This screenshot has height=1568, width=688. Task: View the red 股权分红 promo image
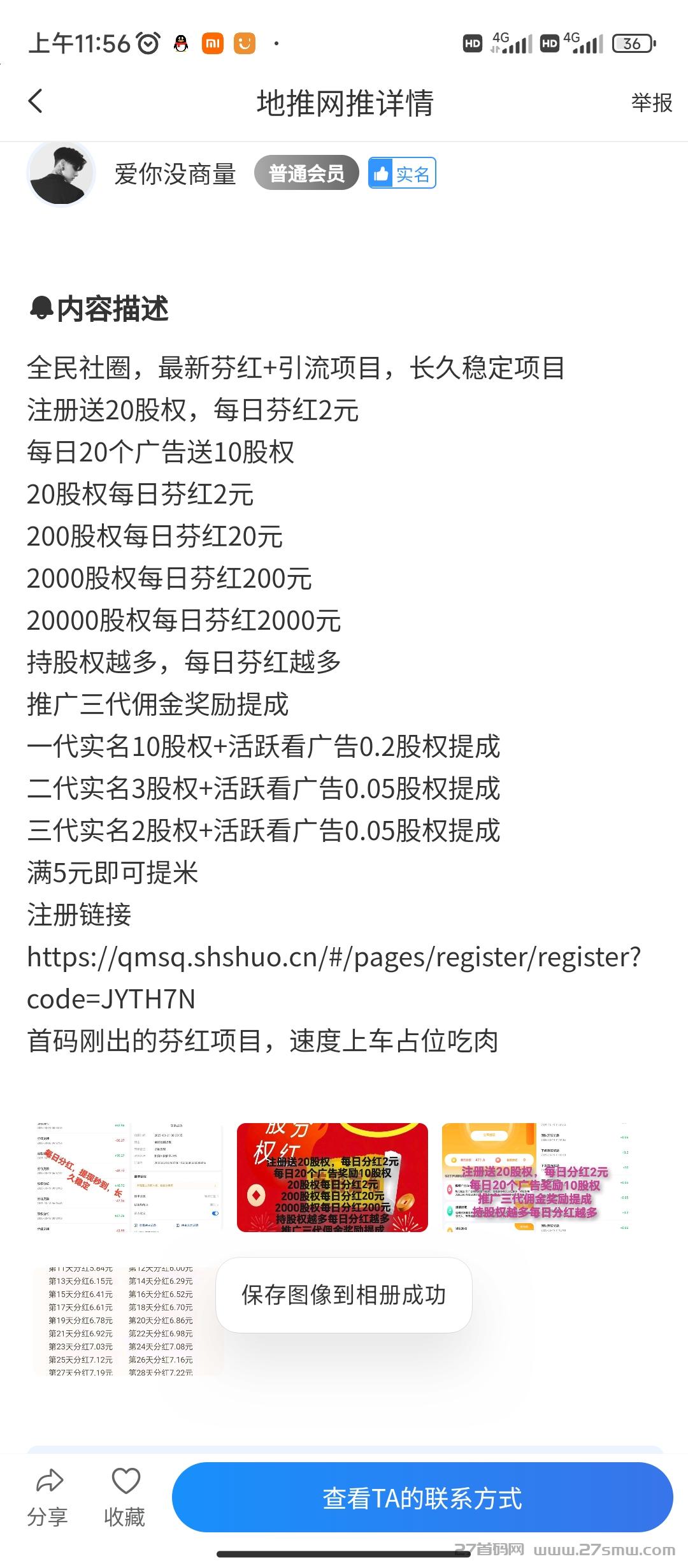[x=332, y=1177]
